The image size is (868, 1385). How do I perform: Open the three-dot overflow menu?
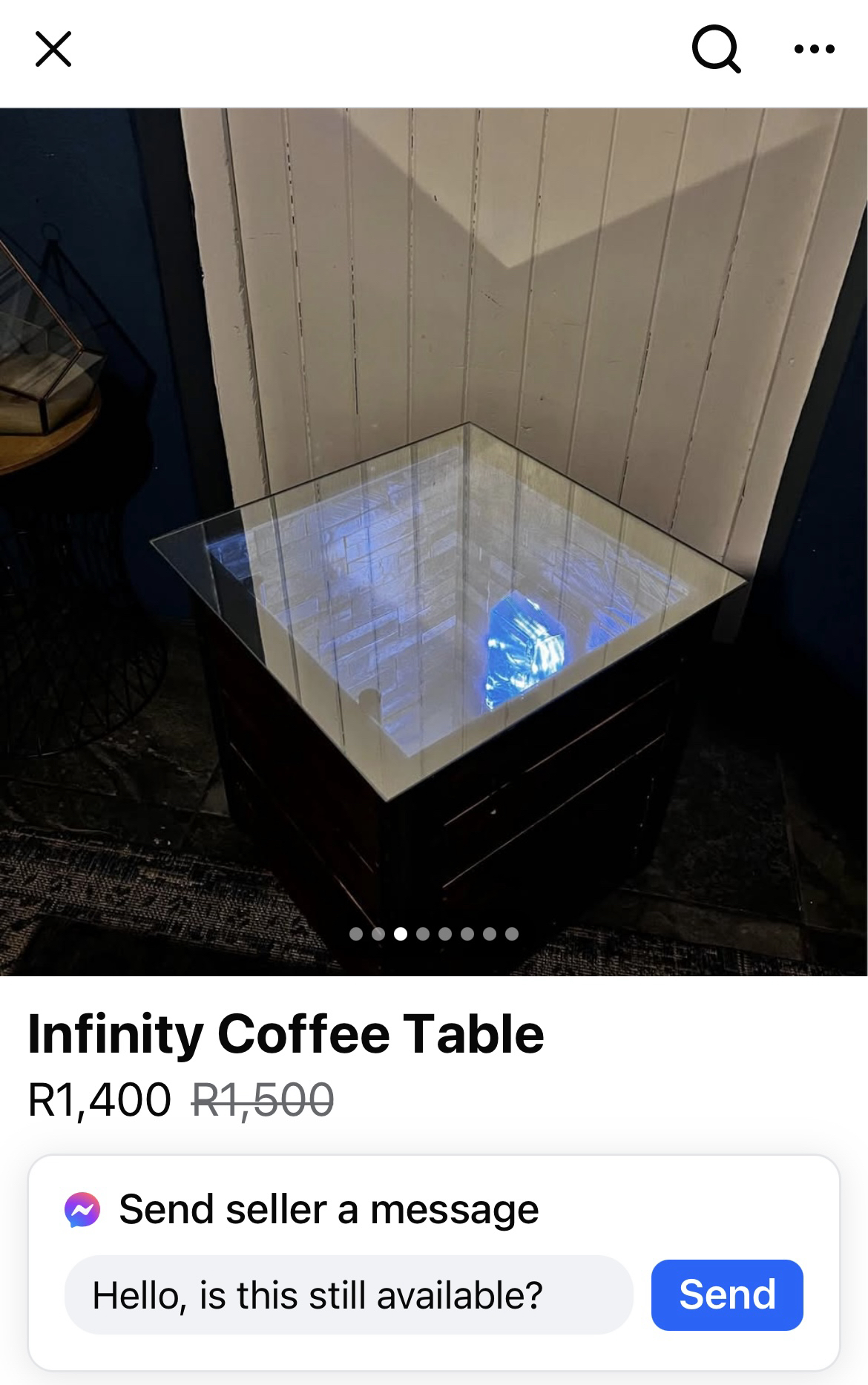[x=814, y=50]
